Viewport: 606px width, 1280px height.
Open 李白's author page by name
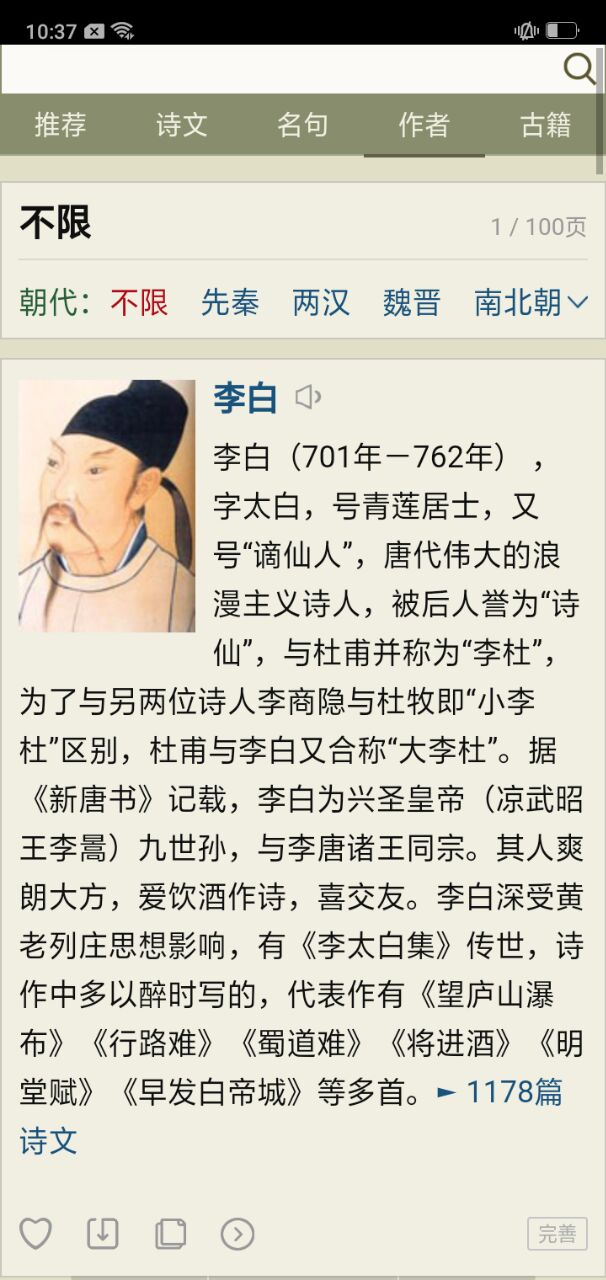tap(245, 398)
